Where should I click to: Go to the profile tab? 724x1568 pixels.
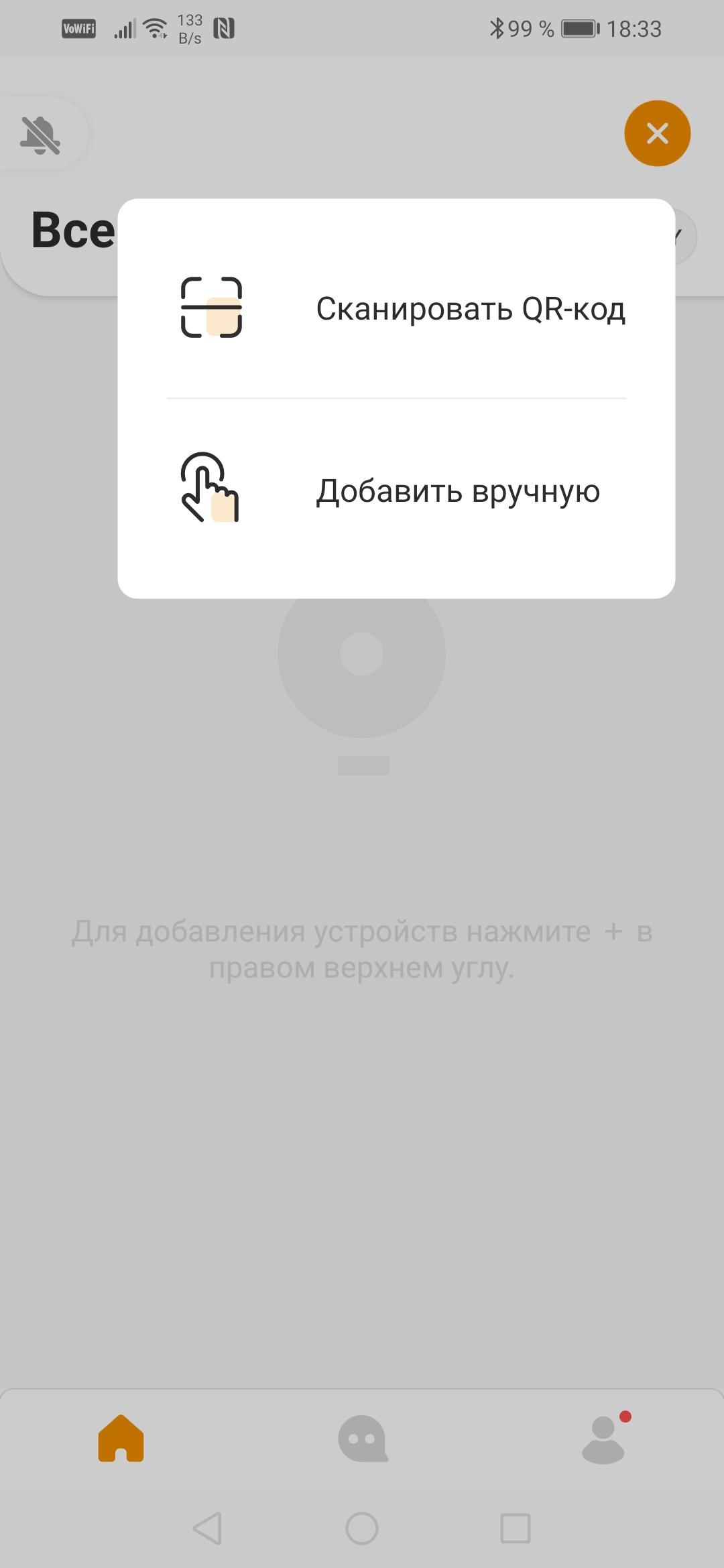coord(603,1439)
